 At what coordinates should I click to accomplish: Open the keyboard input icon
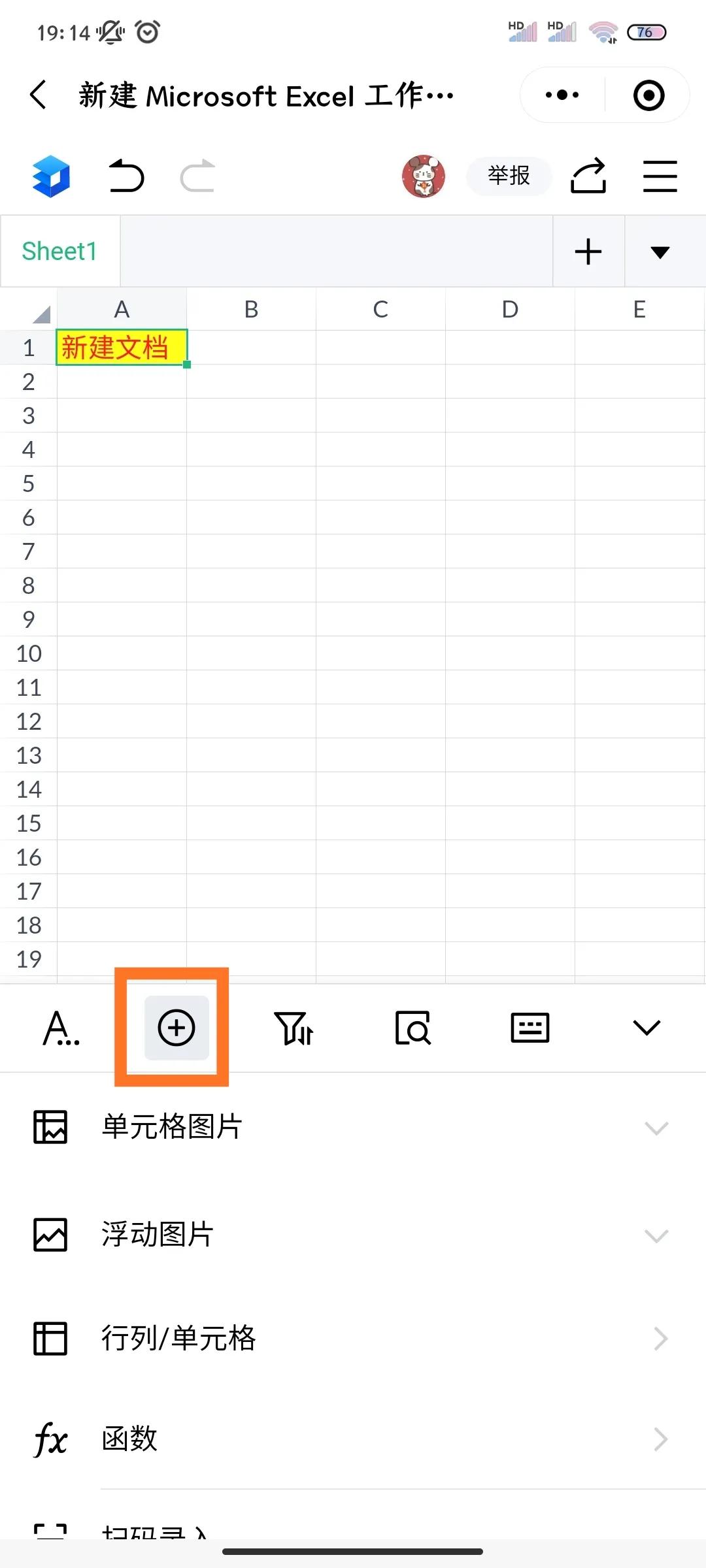pyautogui.click(x=529, y=1028)
